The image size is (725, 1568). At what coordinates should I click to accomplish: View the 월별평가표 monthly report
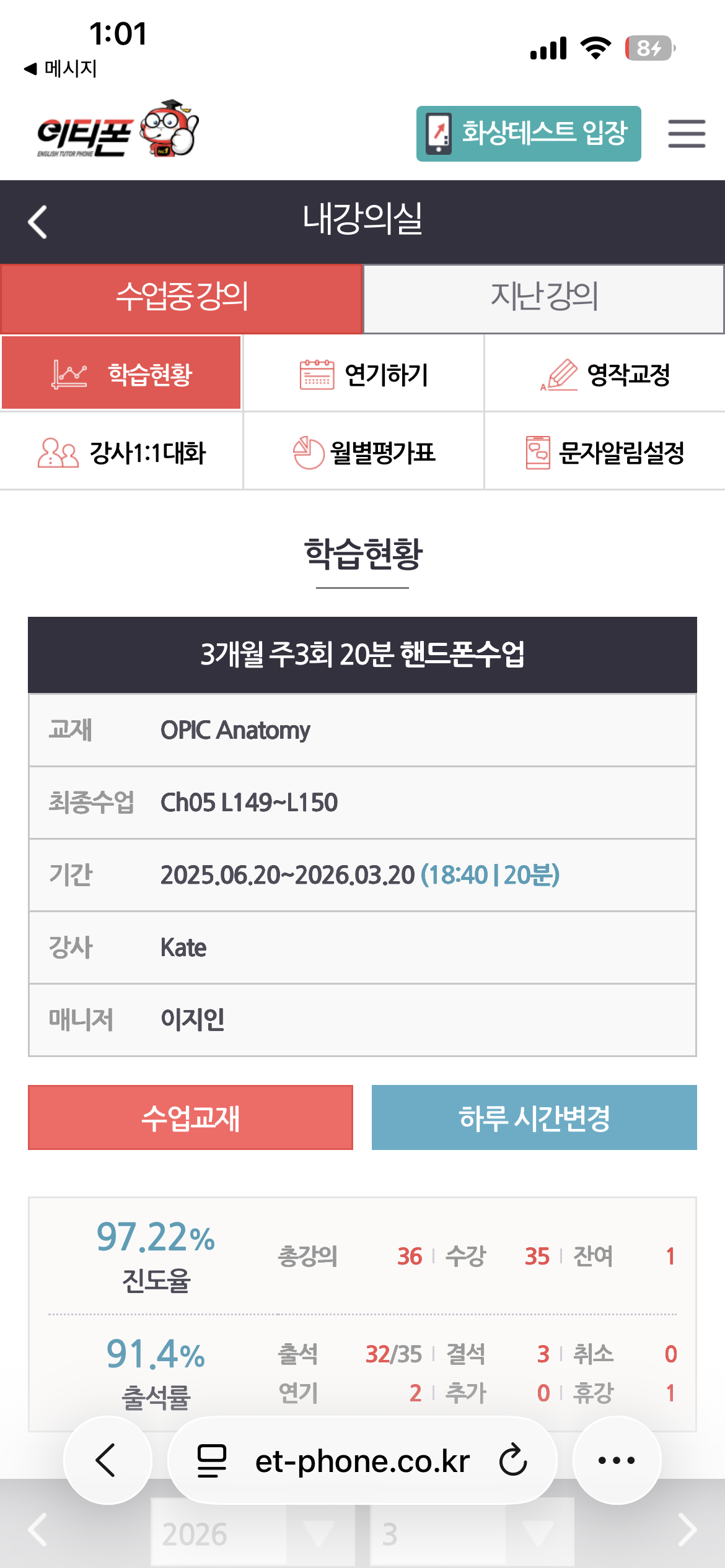click(363, 452)
